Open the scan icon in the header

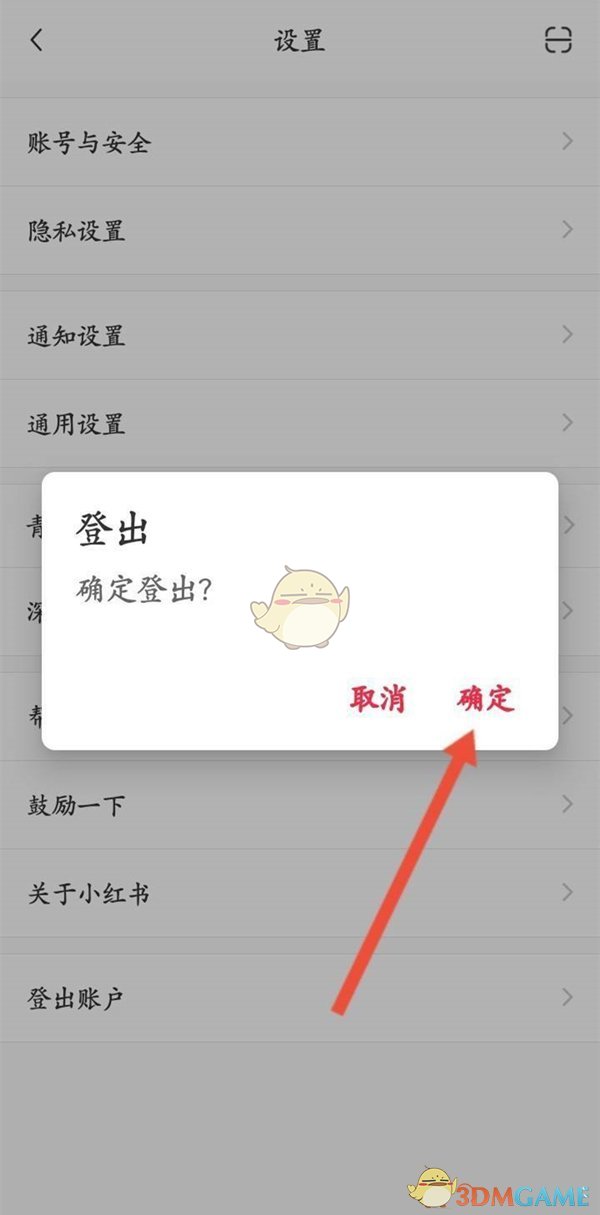pos(559,41)
